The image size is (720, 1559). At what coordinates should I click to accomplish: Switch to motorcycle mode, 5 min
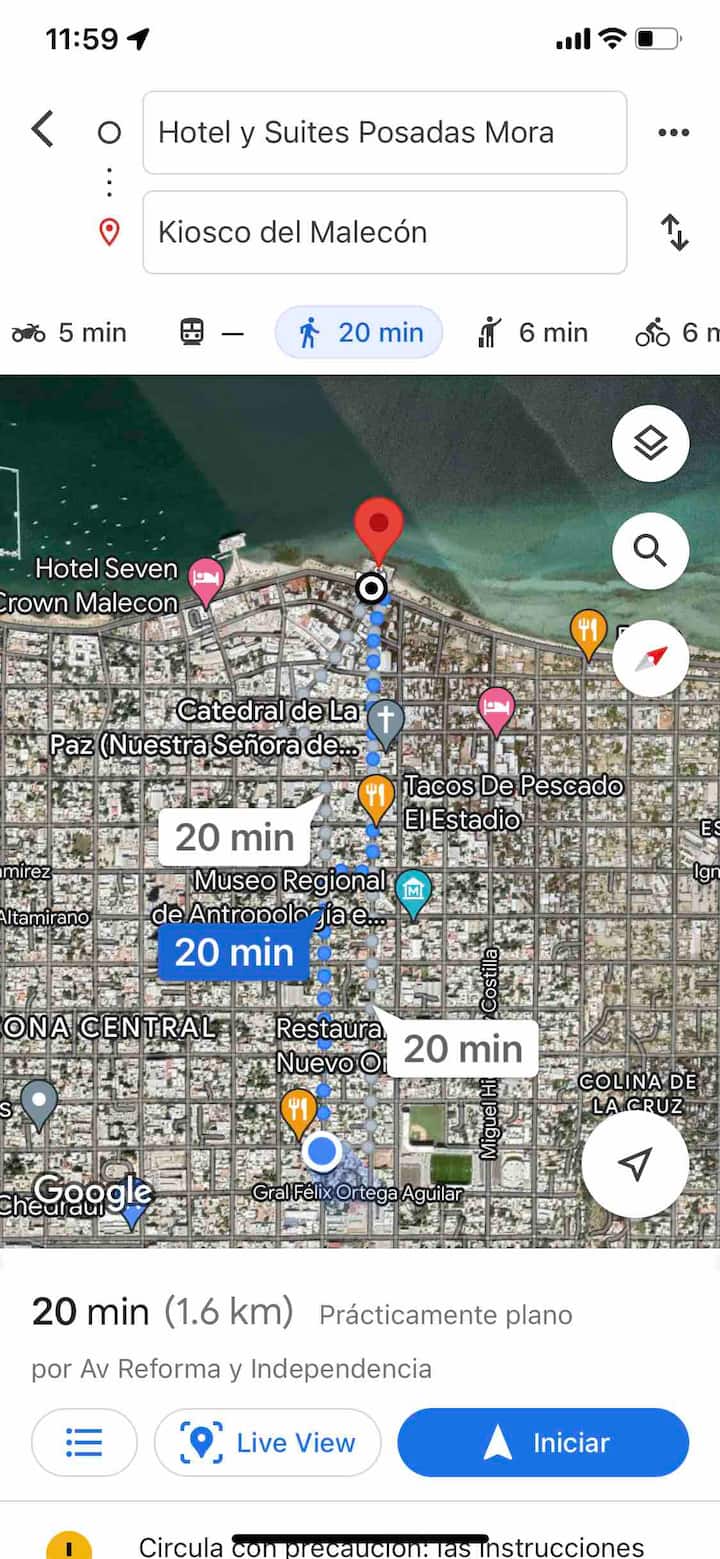(x=70, y=333)
